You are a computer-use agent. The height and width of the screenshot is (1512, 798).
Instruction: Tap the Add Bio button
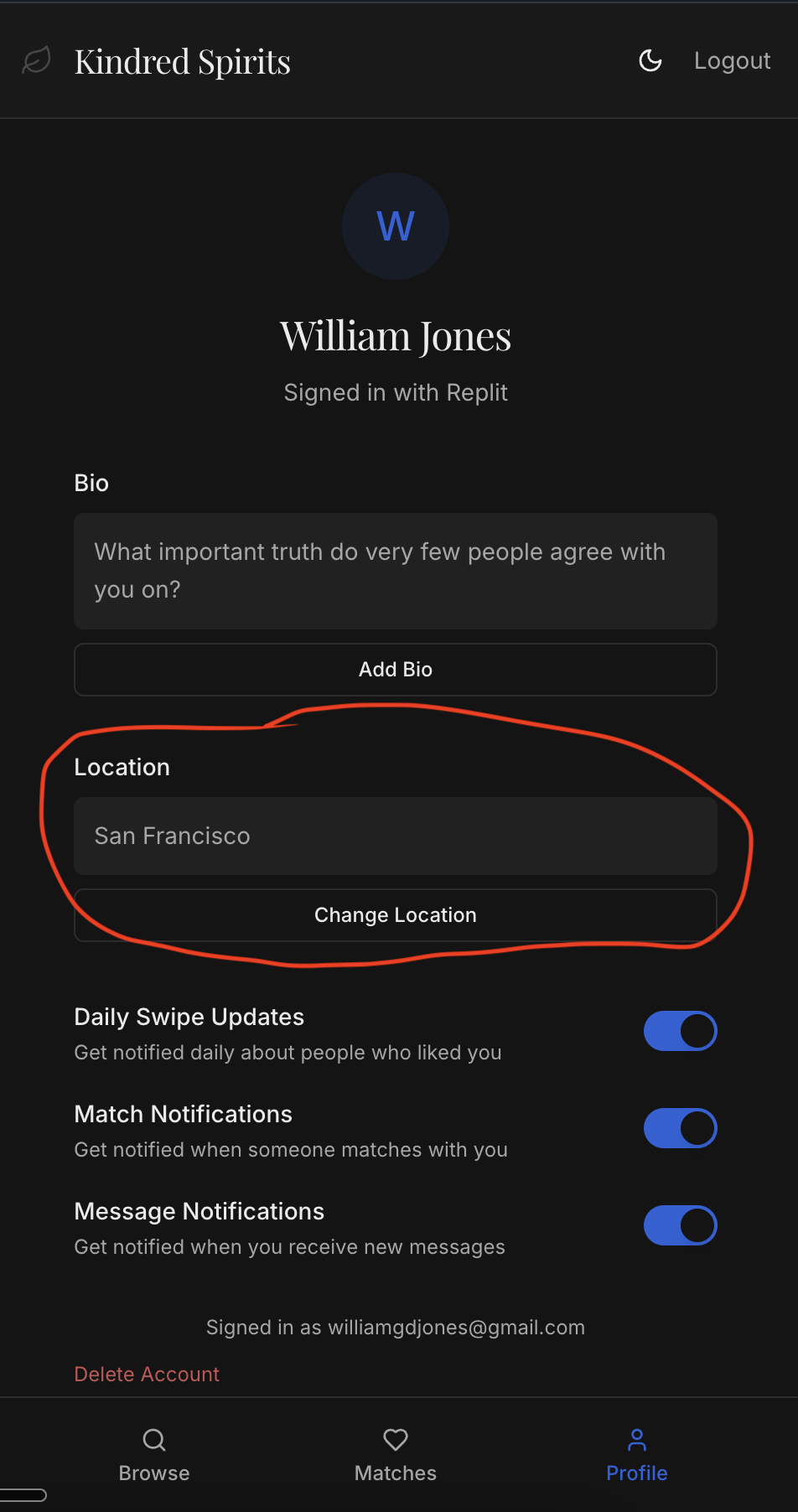click(x=396, y=670)
